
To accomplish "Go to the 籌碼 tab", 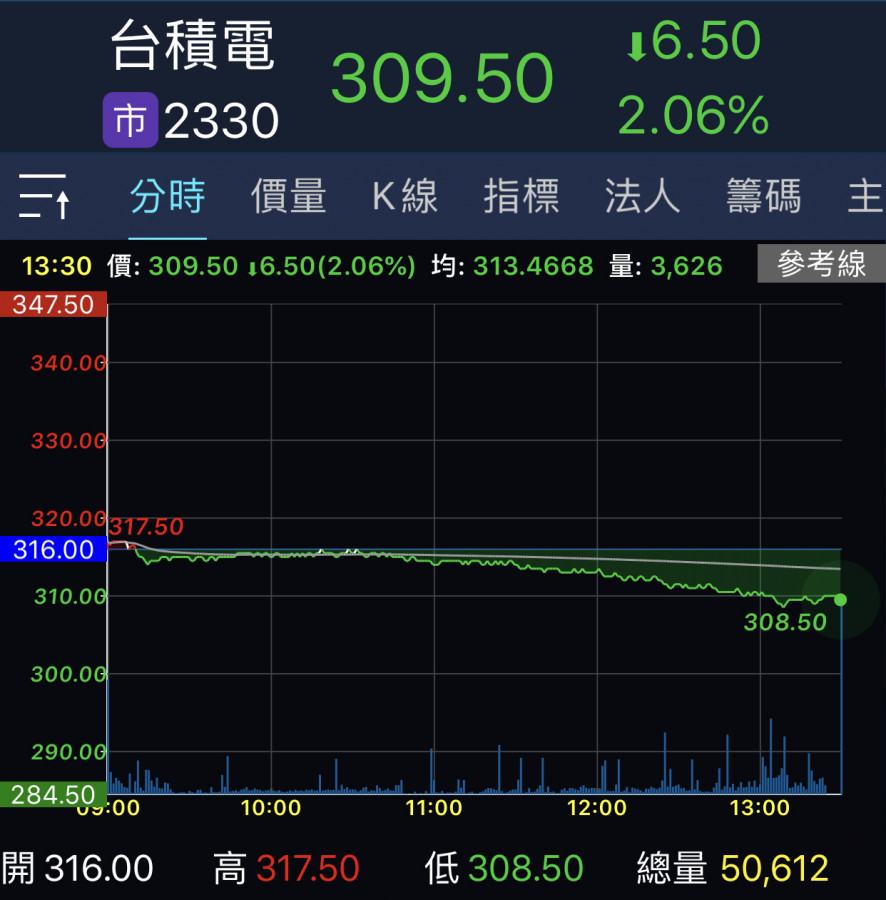I will (763, 197).
